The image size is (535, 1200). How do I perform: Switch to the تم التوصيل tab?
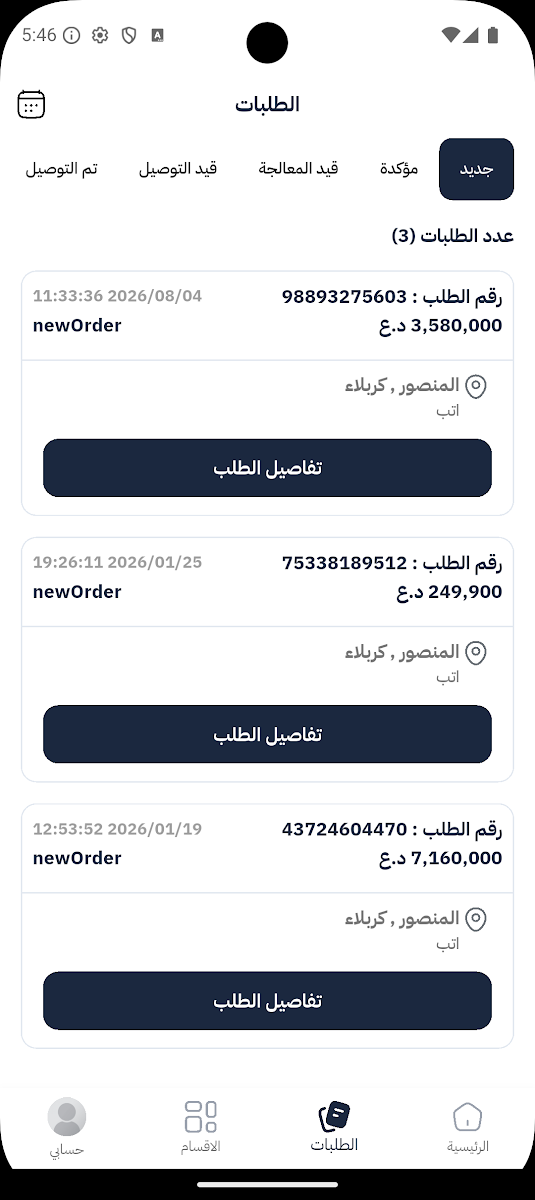[x=62, y=169]
